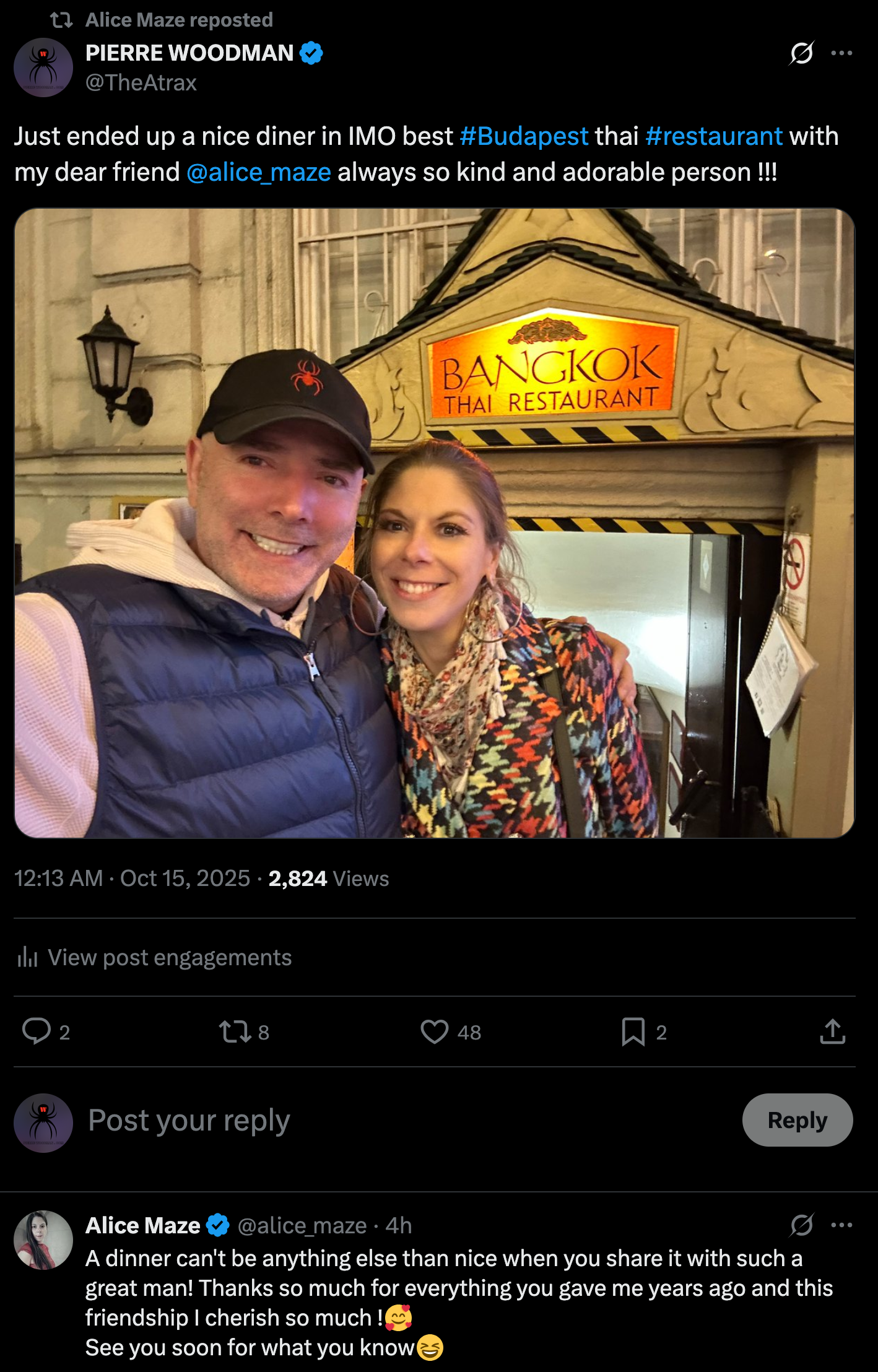878x1372 pixels.
Task: Like the post with 48 likes
Action: (x=435, y=1031)
